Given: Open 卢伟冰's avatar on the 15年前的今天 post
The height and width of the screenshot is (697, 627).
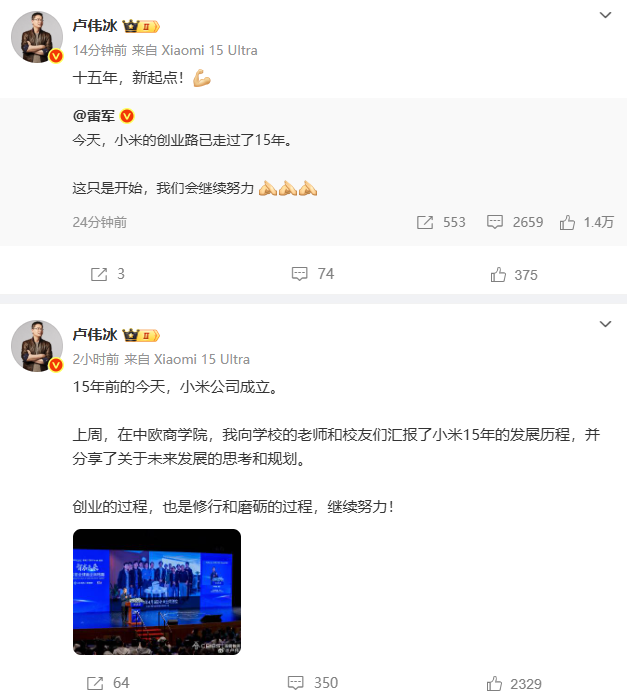Looking at the screenshot, I should tap(37, 347).
